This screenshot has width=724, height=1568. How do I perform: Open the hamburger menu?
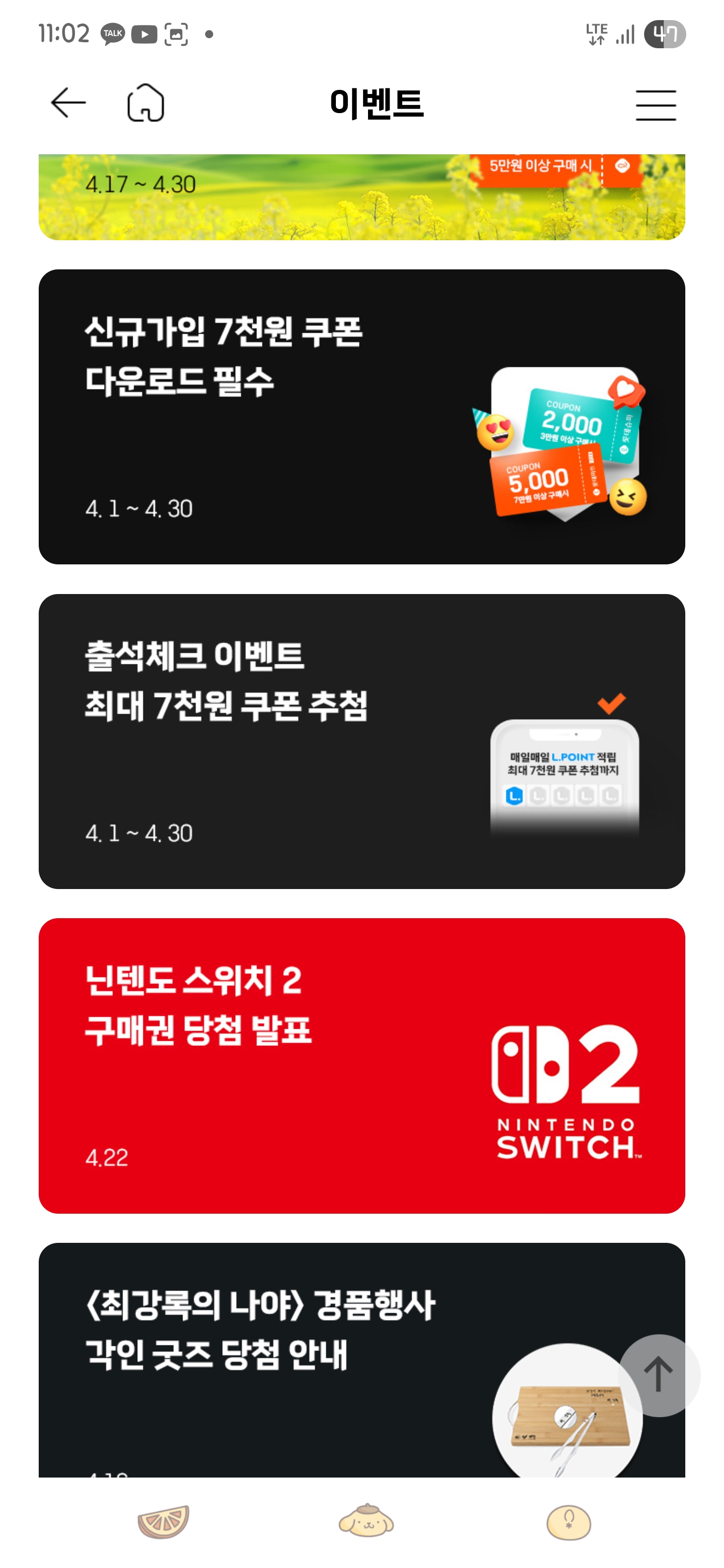pos(655,106)
